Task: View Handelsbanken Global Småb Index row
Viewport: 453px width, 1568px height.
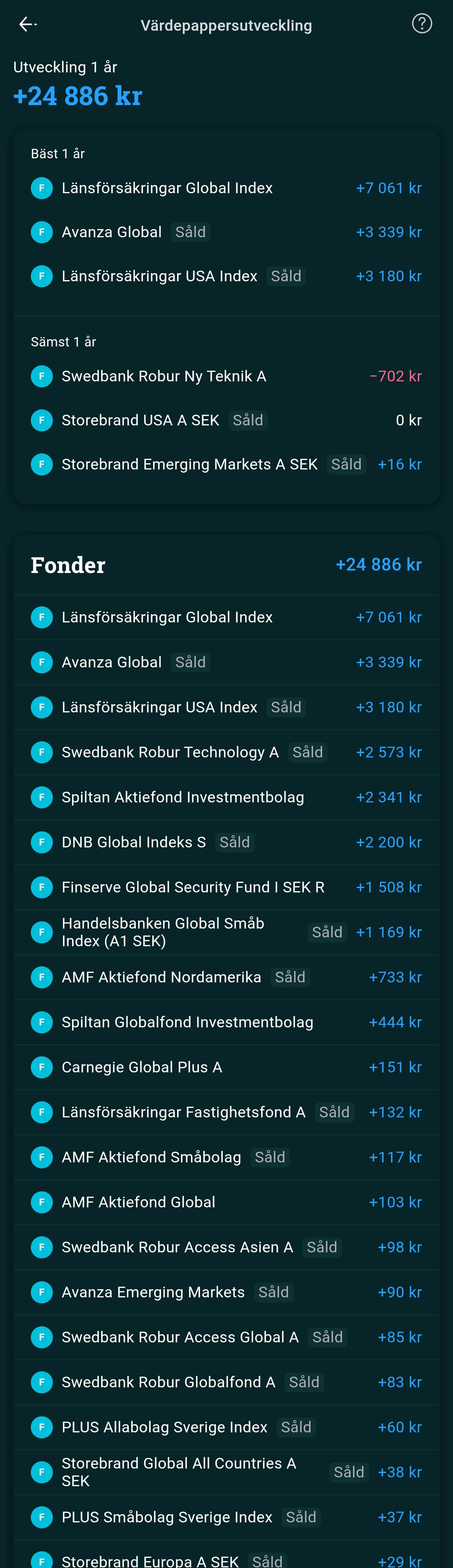Action: (x=226, y=932)
